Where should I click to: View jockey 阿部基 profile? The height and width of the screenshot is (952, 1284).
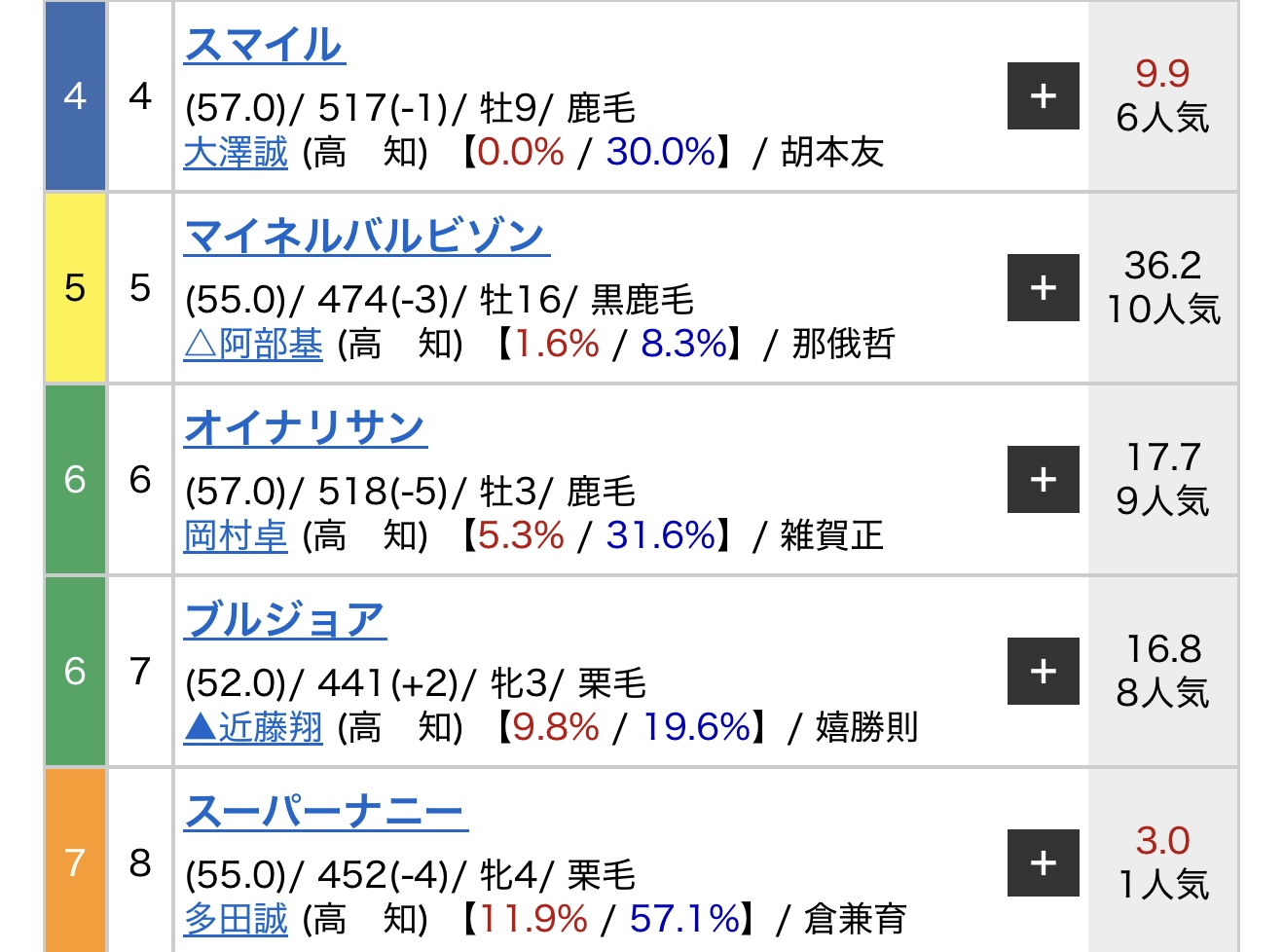click(x=253, y=345)
